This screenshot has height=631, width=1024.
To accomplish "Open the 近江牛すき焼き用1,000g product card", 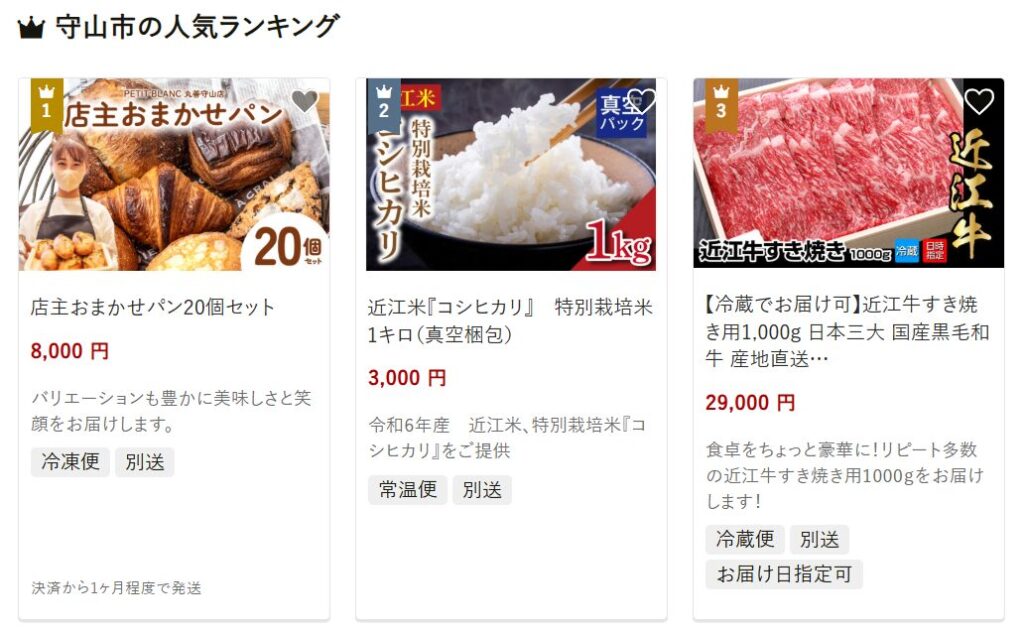I will (x=847, y=331).
